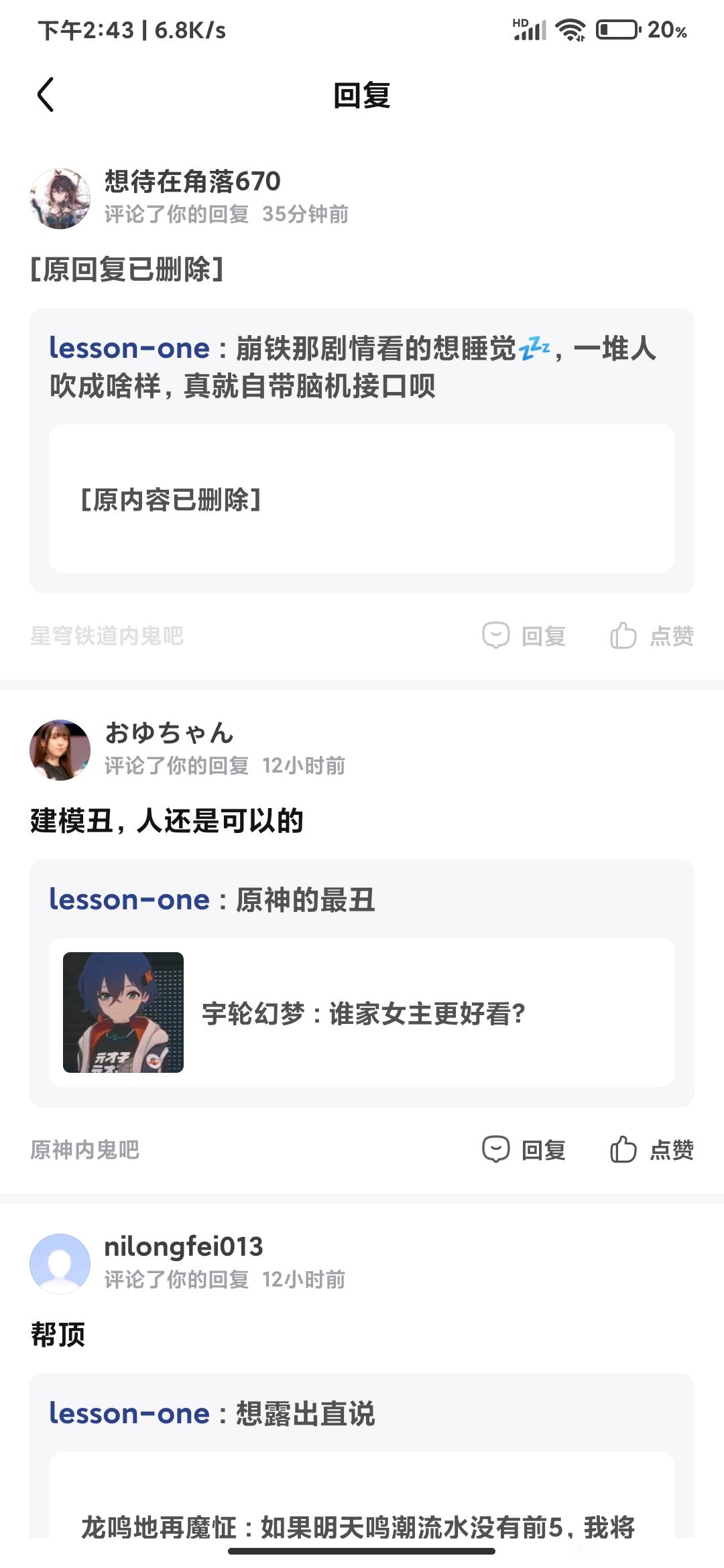Open the username 想待在角落670

pyautogui.click(x=192, y=181)
